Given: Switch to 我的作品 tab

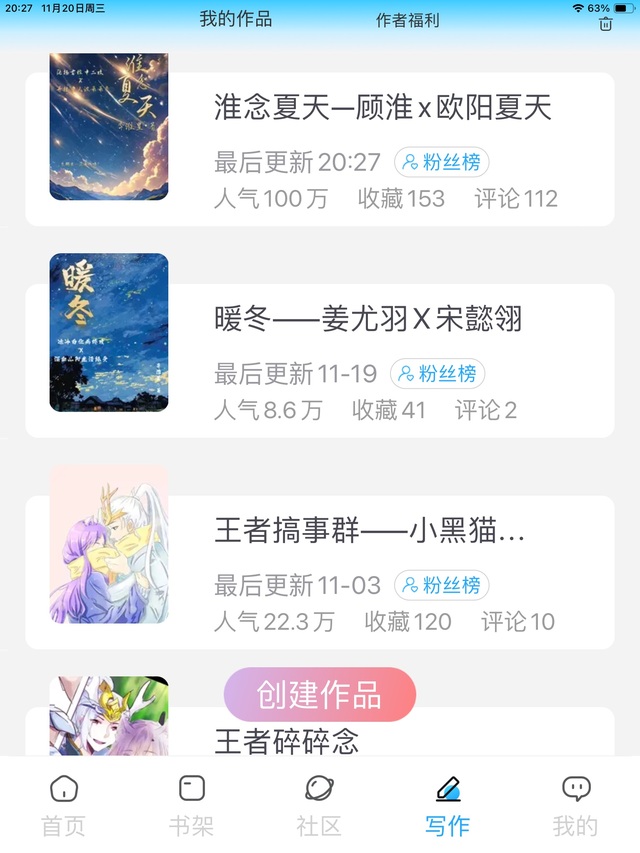Looking at the screenshot, I should 235,19.
